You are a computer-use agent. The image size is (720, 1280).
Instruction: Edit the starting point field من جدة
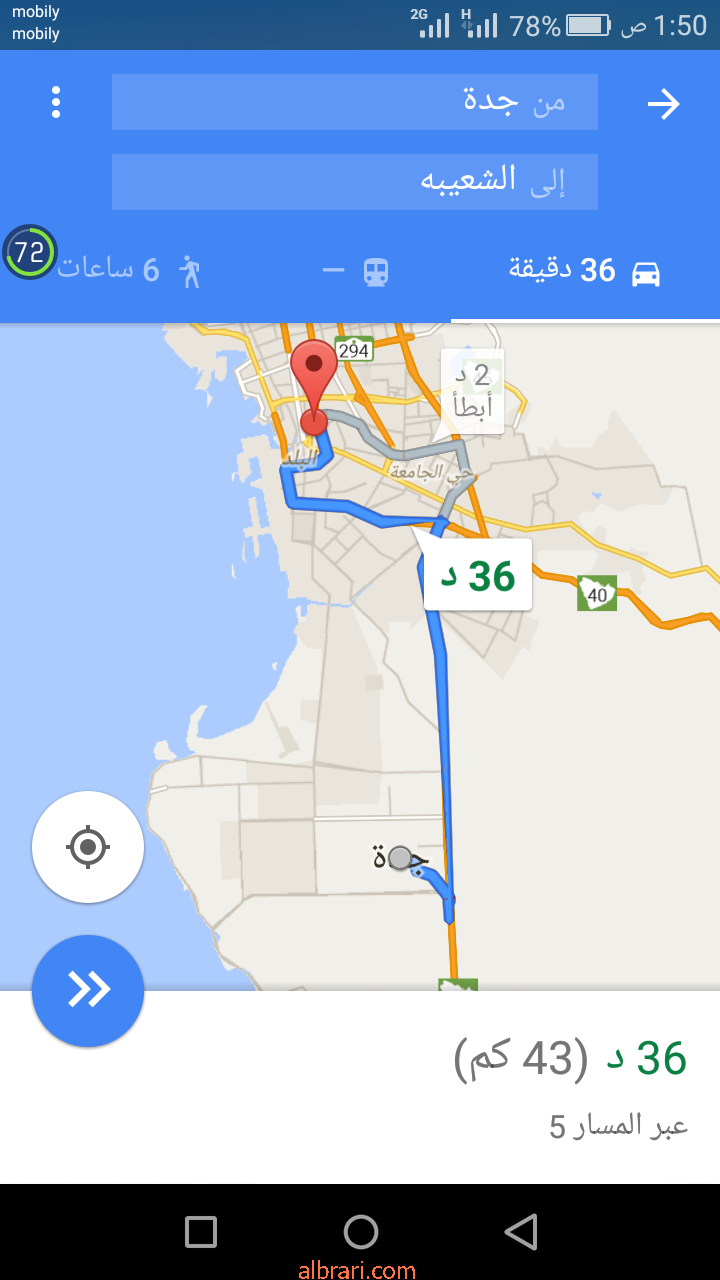(355, 102)
